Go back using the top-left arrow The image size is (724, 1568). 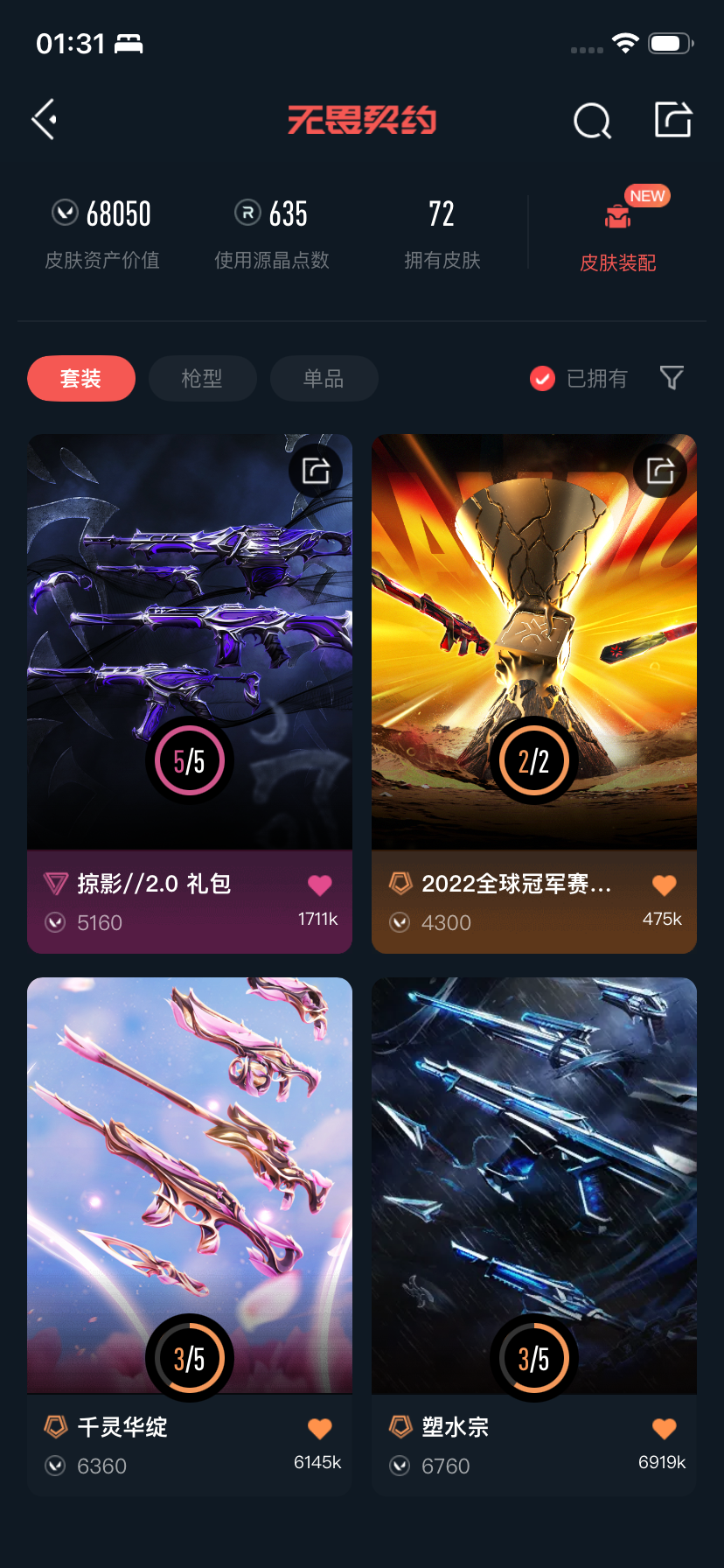click(45, 120)
